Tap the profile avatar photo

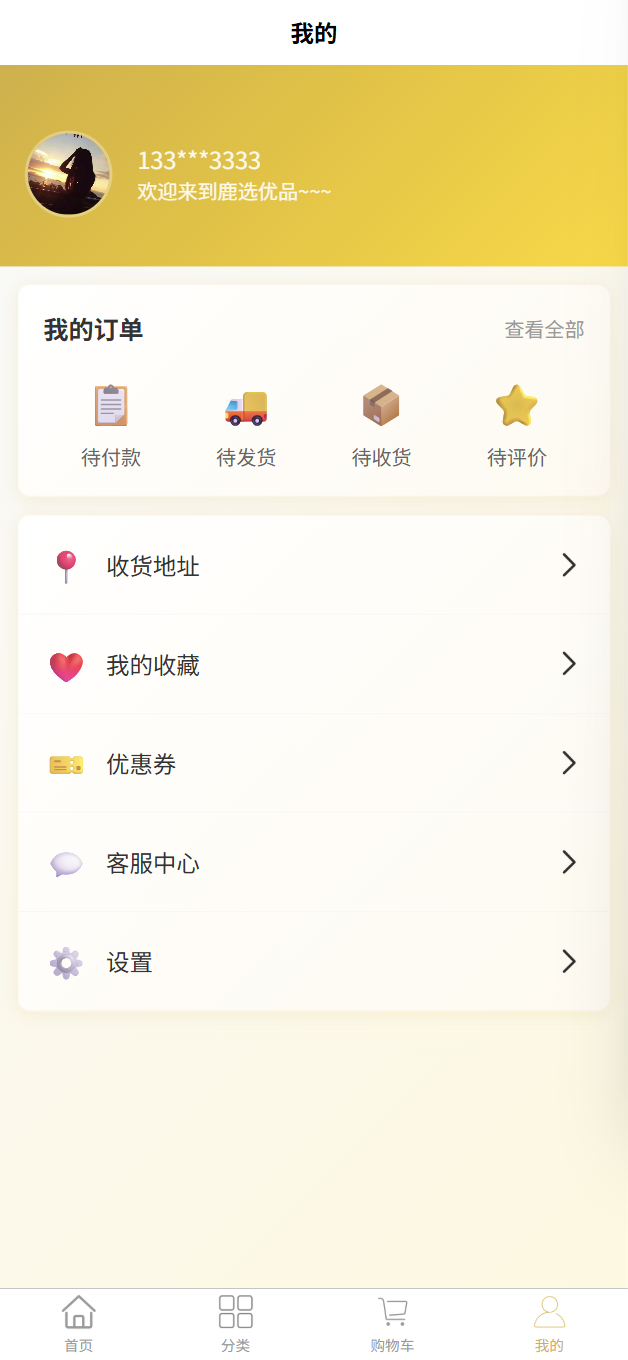pos(68,174)
